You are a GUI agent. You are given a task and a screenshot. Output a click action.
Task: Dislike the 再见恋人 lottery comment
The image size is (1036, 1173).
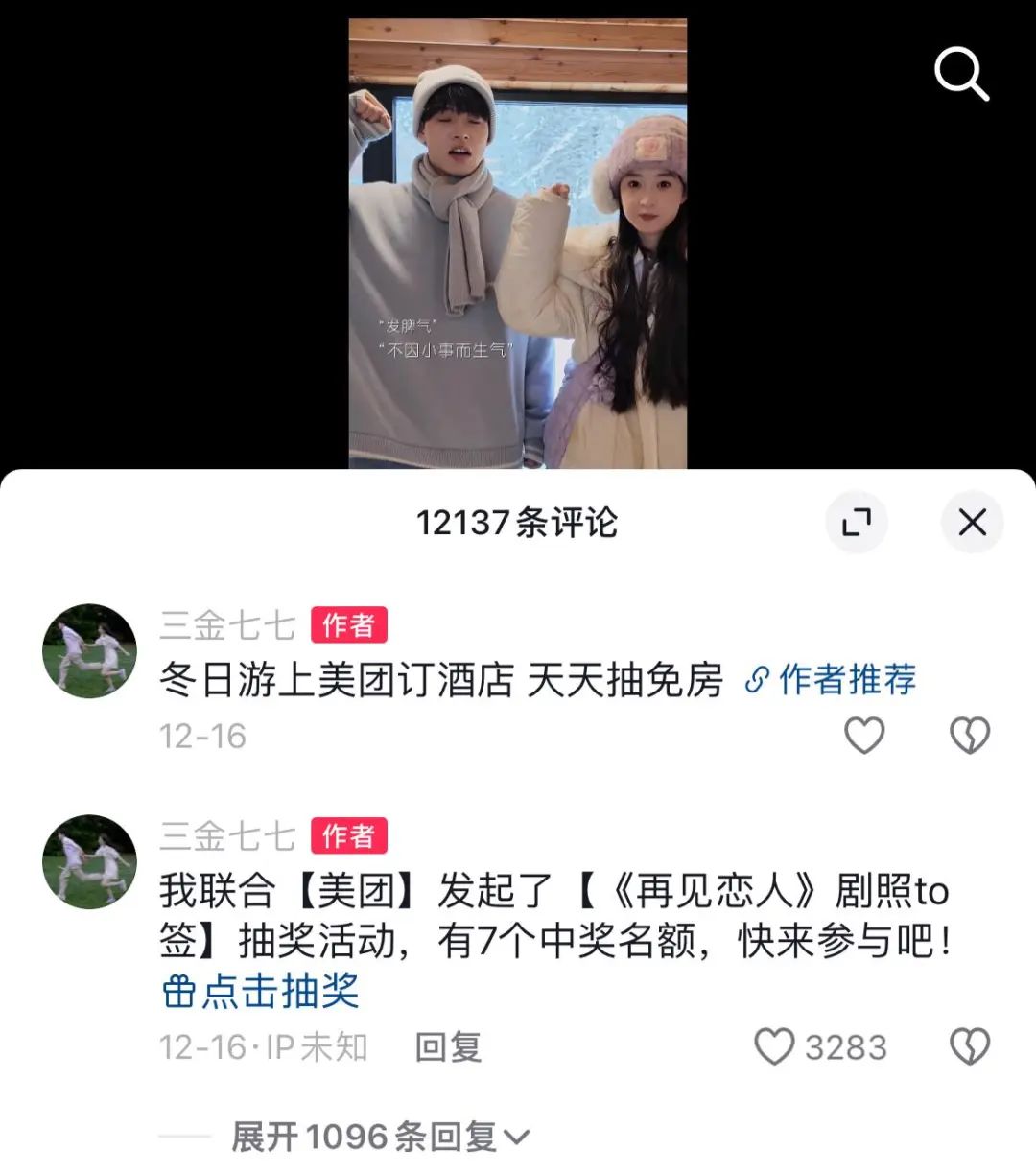969,1047
